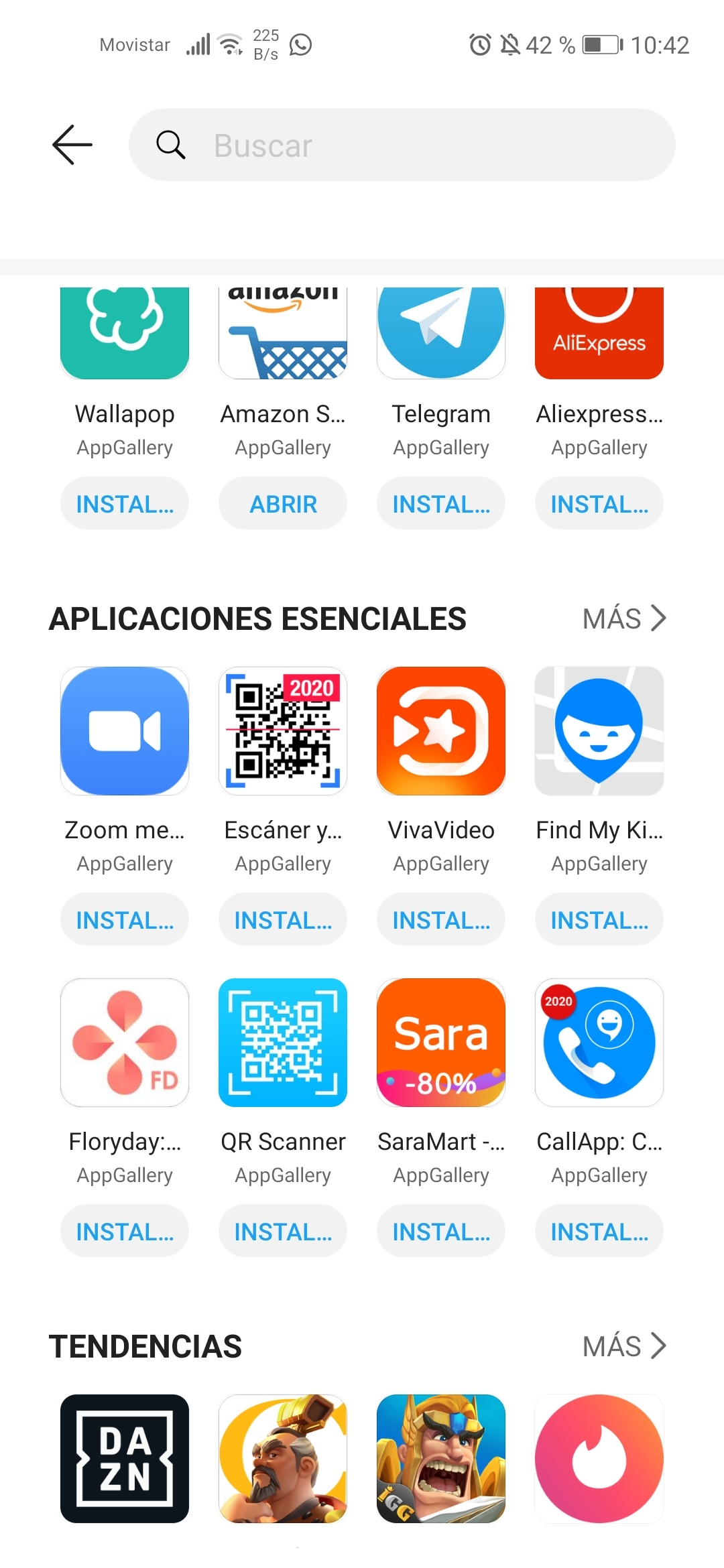Select the CallApp app icon

click(599, 1043)
